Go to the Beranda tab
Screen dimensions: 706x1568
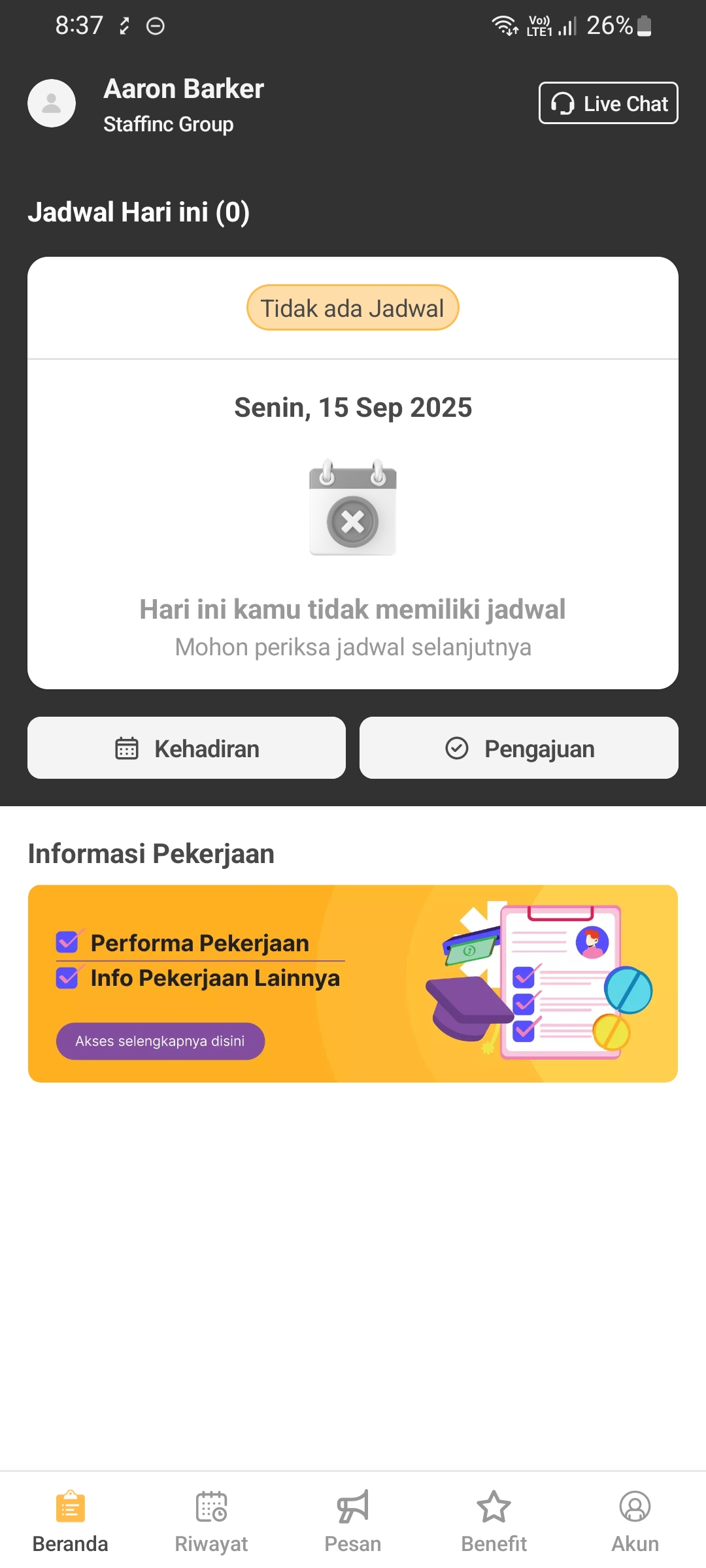pos(71,1522)
